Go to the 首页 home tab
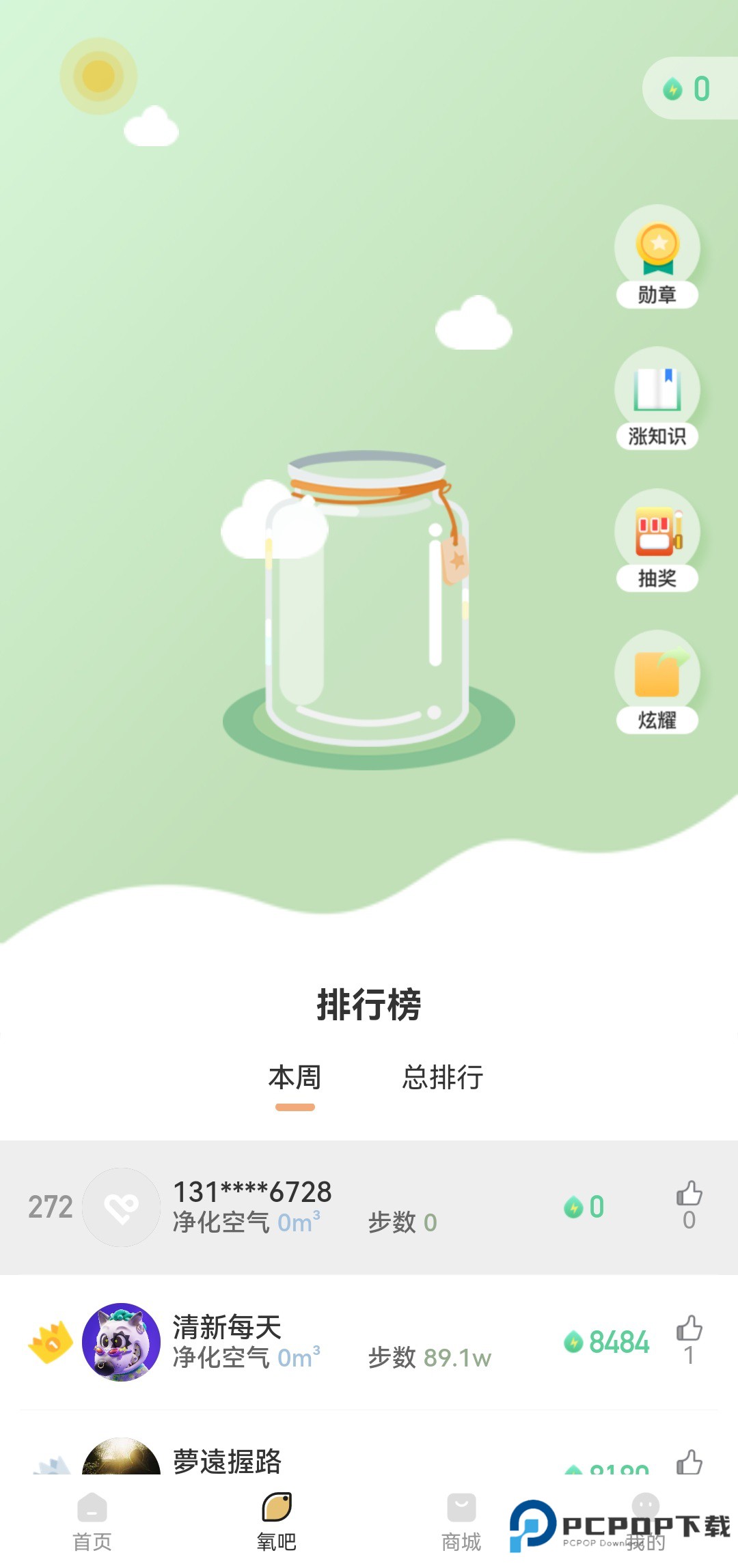The width and height of the screenshot is (738, 1568). click(92, 1522)
